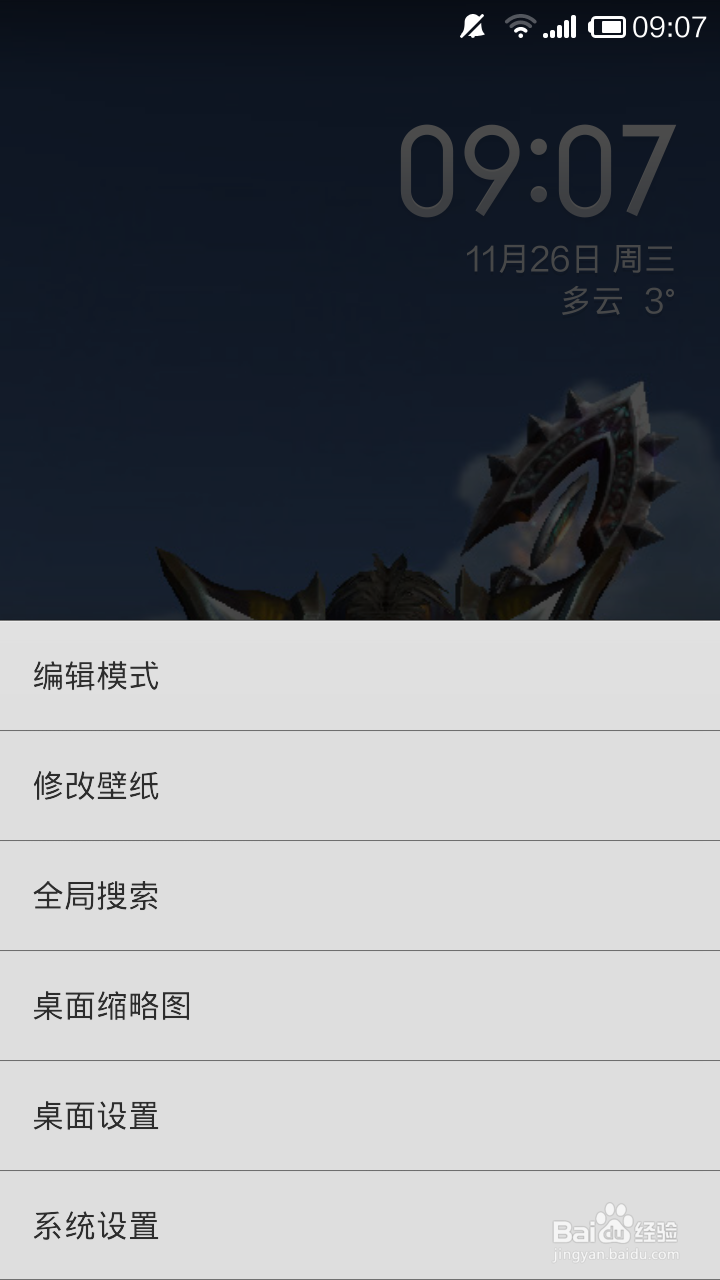Open 桌面缩略图 desktop thumbnail view
Image resolution: width=720 pixels, height=1280 pixels.
[110, 1006]
